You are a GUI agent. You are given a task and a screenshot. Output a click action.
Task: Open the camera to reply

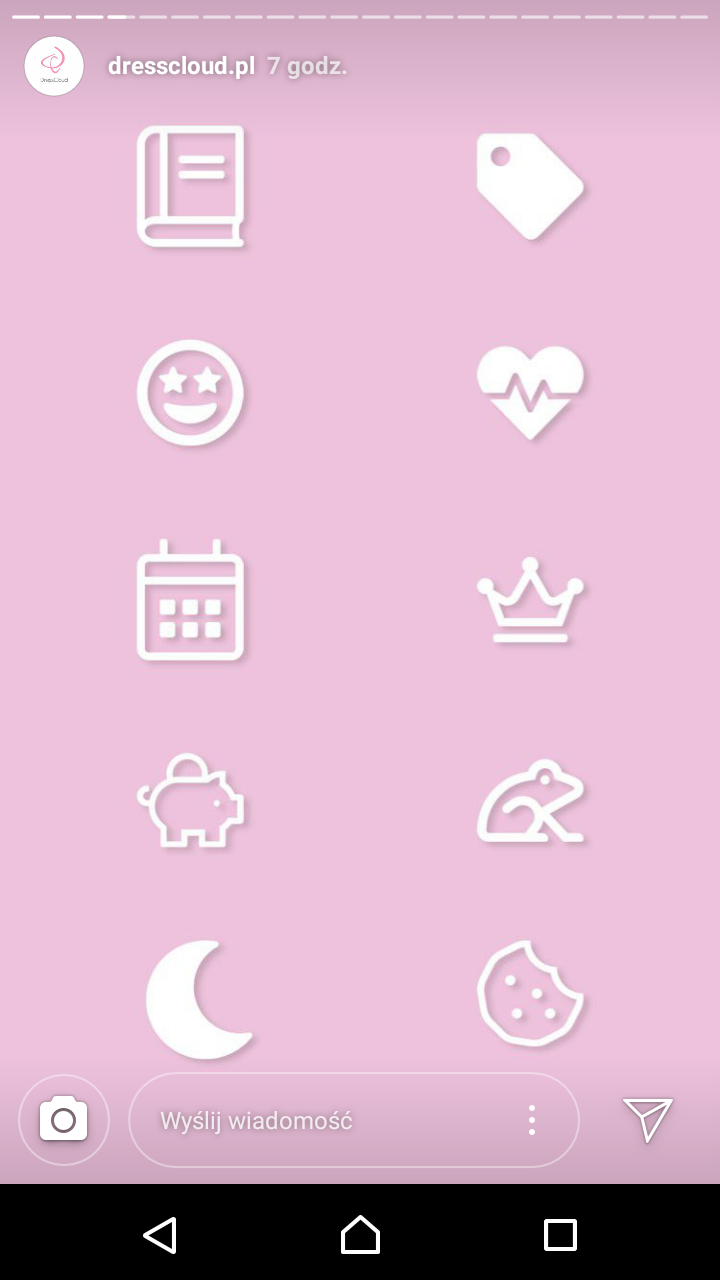point(64,1120)
